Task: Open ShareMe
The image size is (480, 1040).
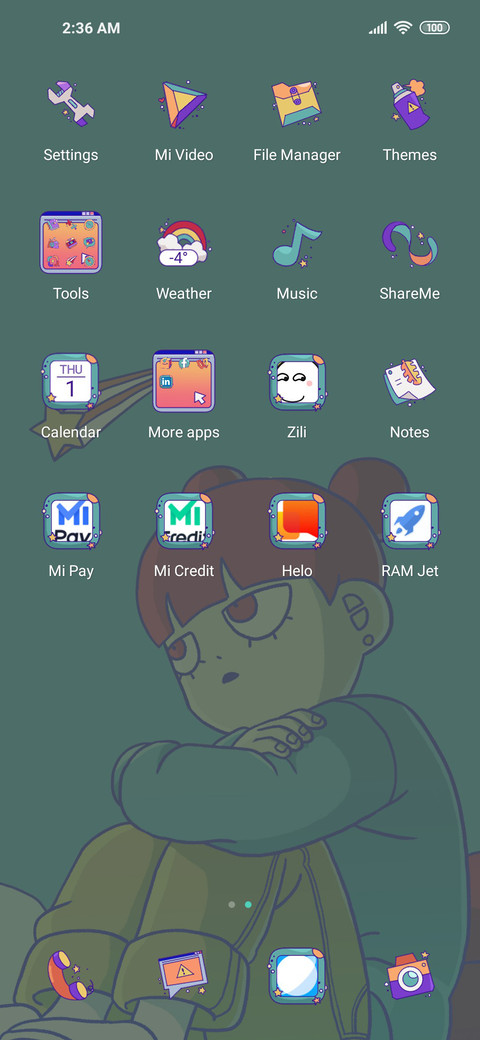Action: [410, 243]
